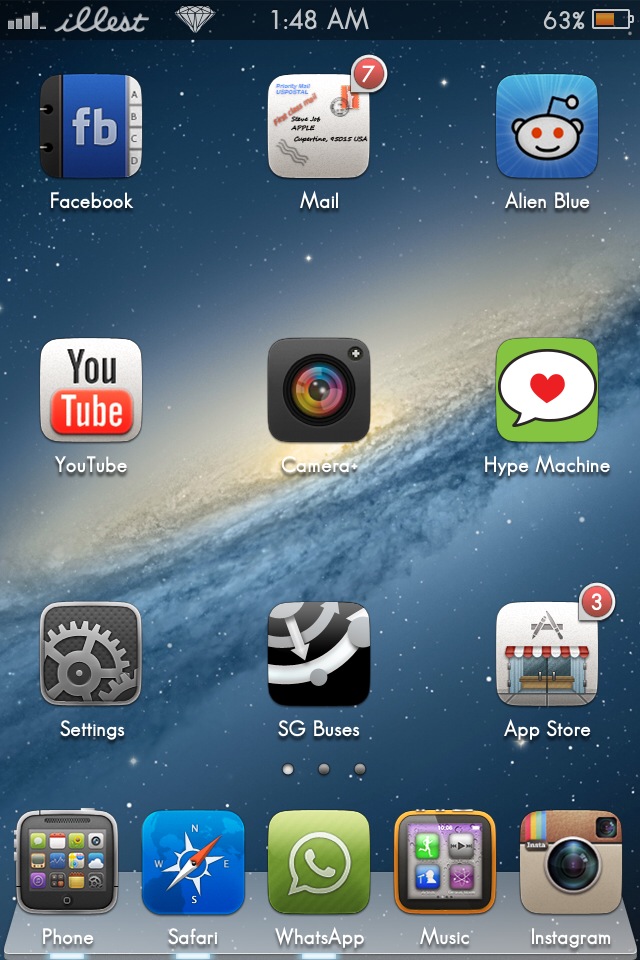The height and width of the screenshot is (960, 640).
Task: Open Safari browser
Action: point(193,862)
